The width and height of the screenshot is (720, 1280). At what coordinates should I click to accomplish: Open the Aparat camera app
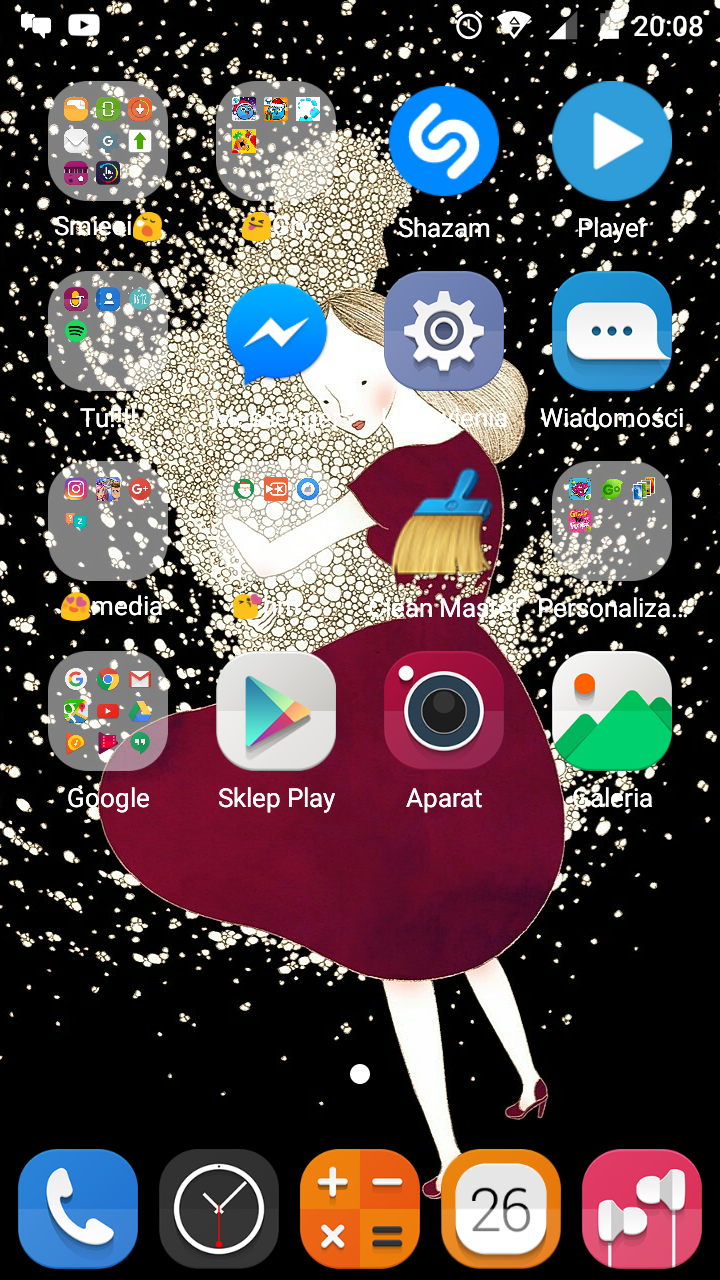click(x=444, y=712)
